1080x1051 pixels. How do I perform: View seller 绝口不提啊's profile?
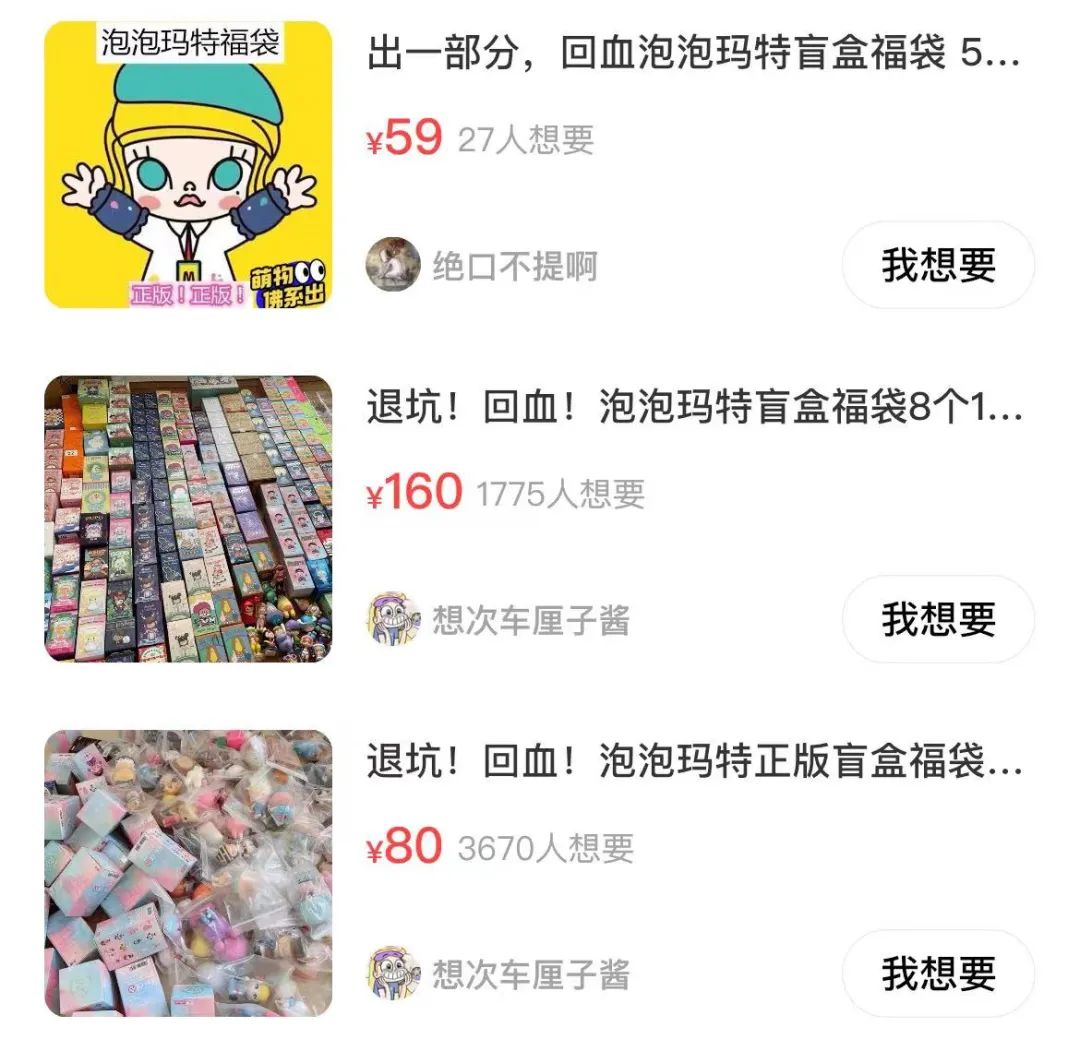tap(482, 266)
